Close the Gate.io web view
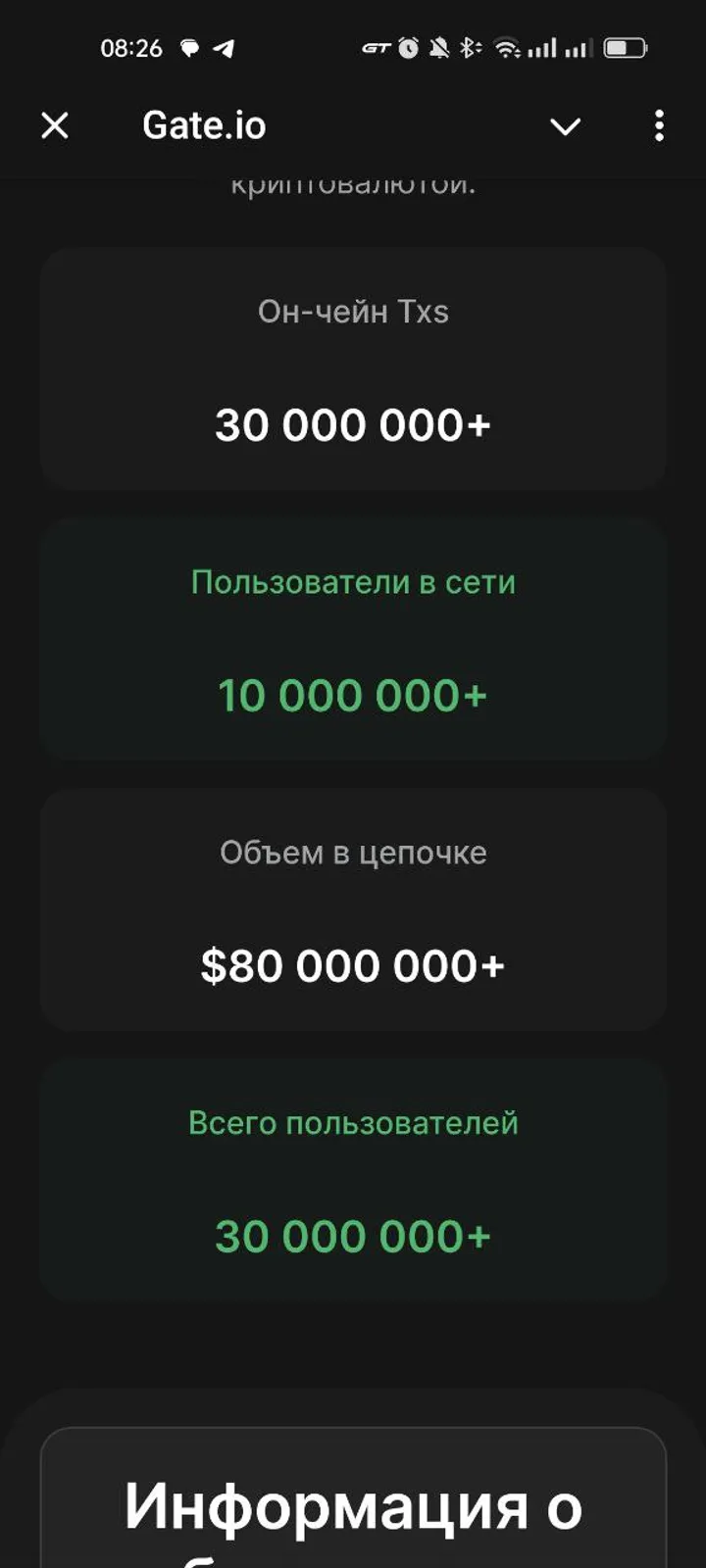 point(55,125)
